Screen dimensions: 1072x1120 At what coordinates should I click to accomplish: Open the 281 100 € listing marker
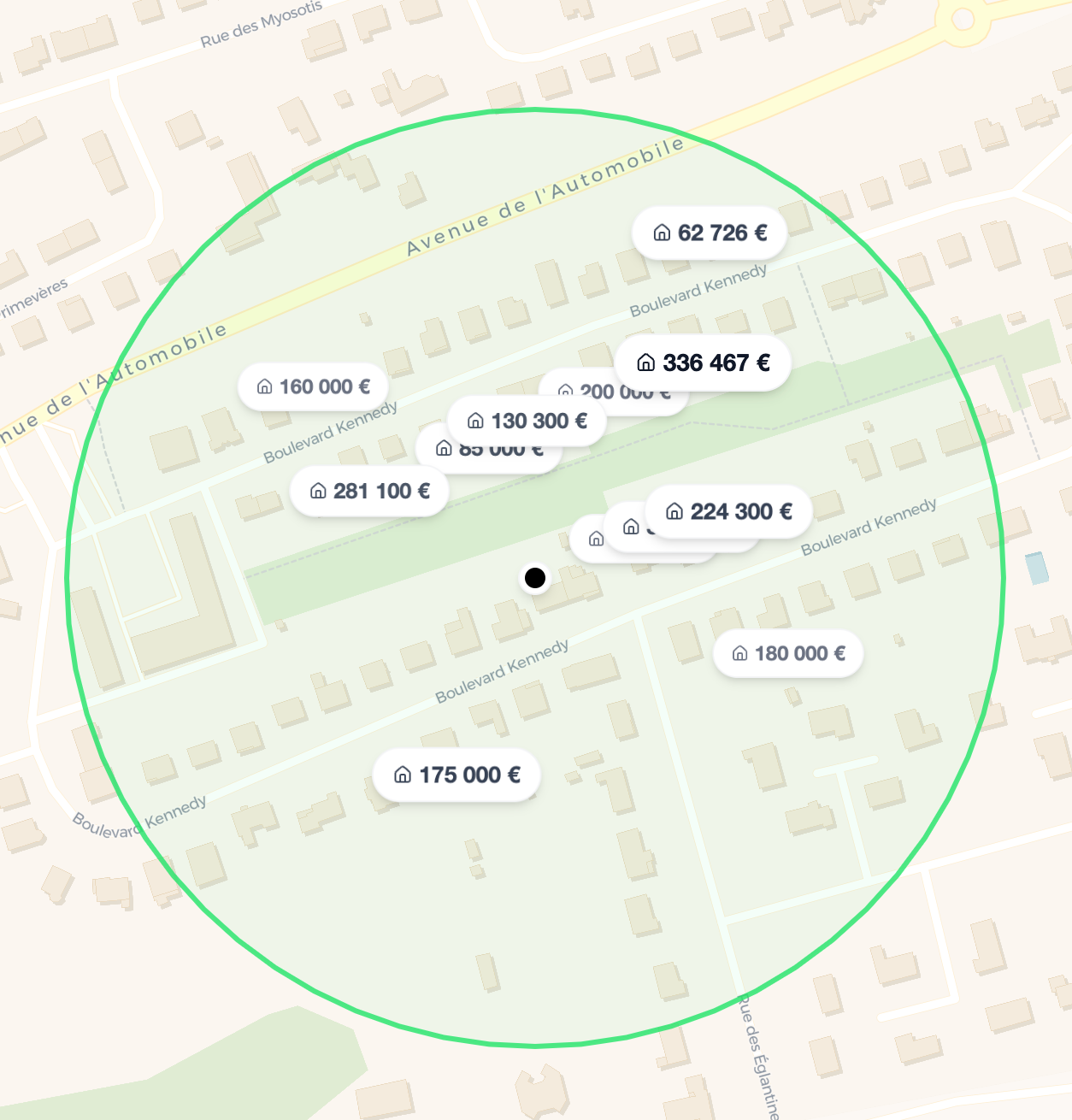370,492
